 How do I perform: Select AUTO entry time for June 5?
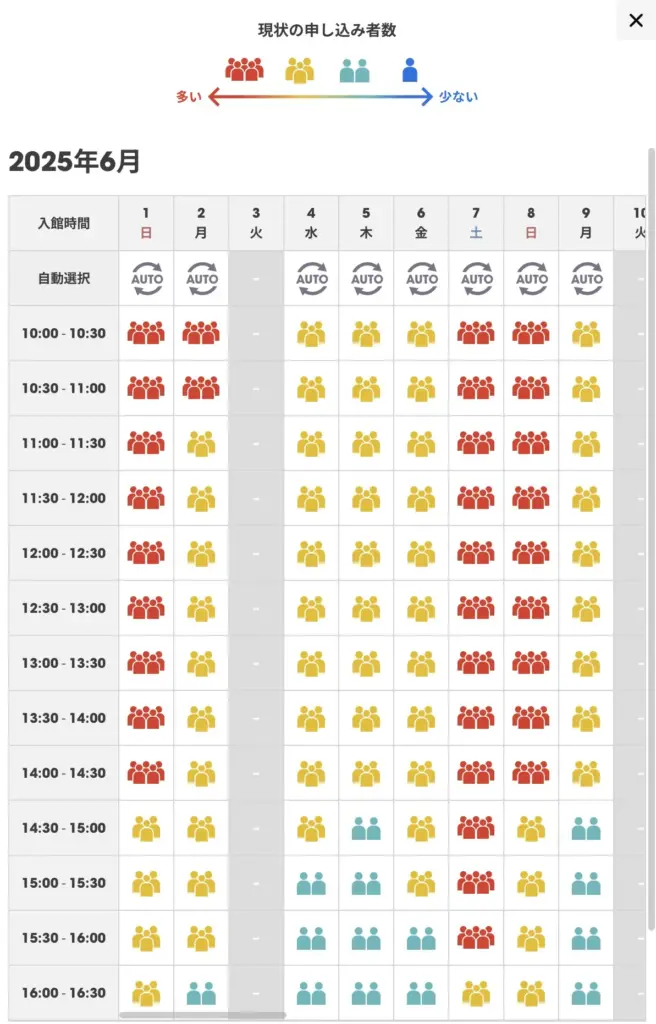click(366, 278)
